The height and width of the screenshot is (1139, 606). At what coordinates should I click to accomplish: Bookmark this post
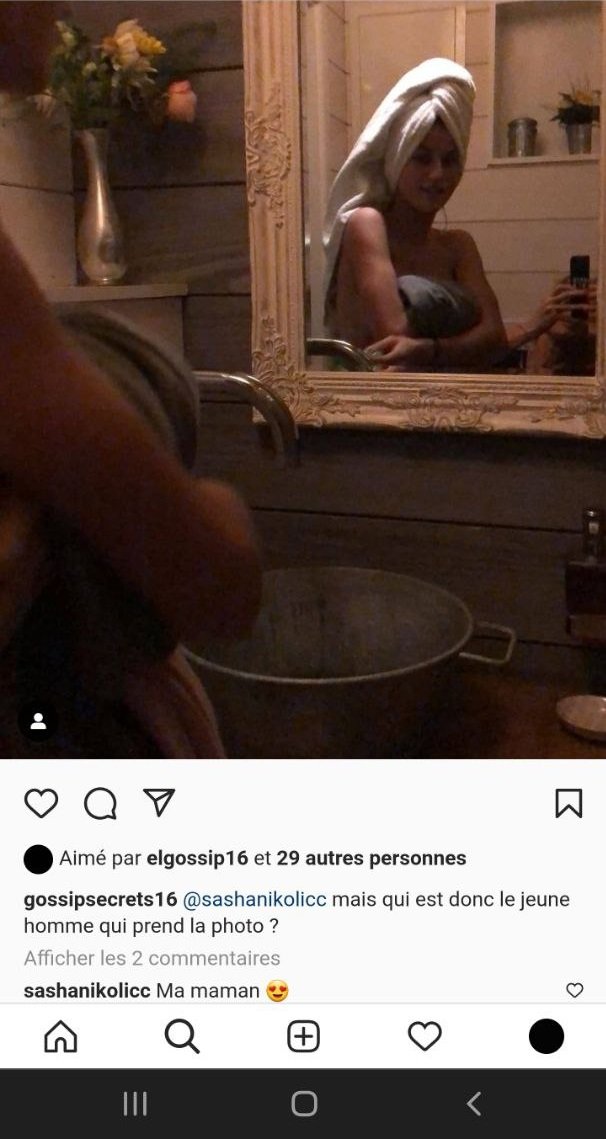(568, 803)
